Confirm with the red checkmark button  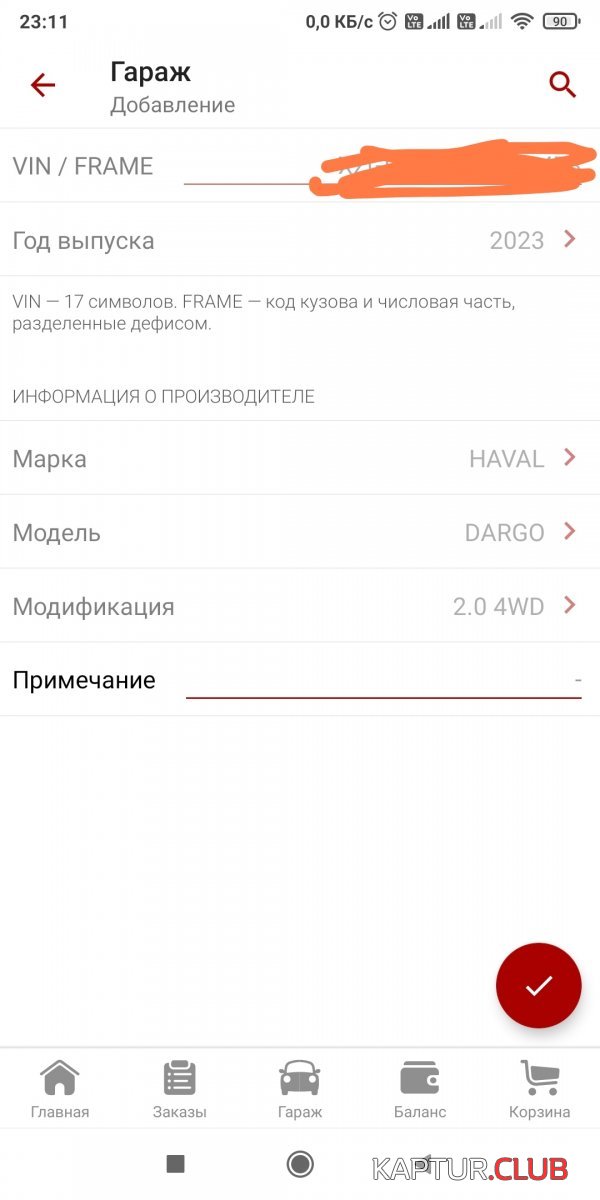tap(539, 986)
